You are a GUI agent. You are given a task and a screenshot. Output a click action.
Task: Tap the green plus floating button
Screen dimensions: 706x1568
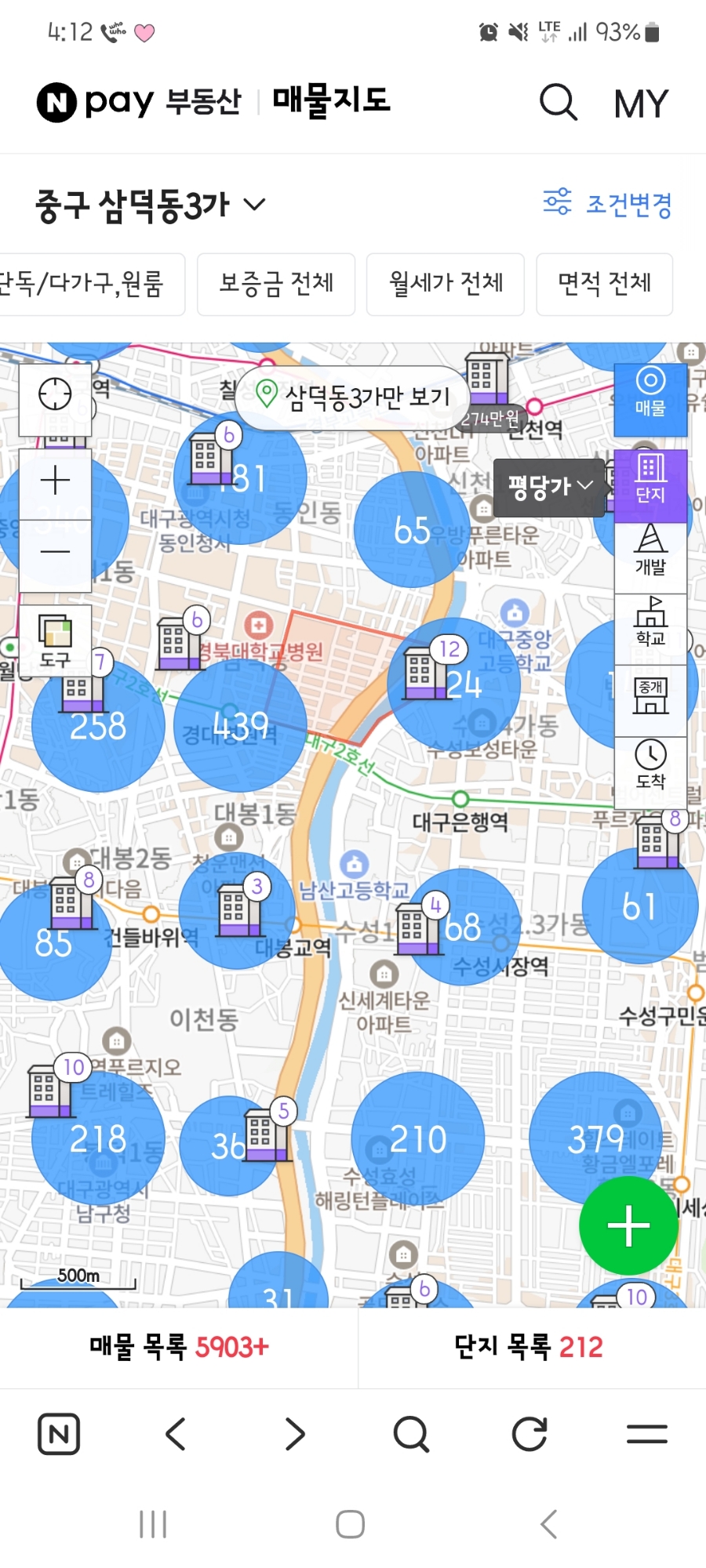coord(628,1225)
